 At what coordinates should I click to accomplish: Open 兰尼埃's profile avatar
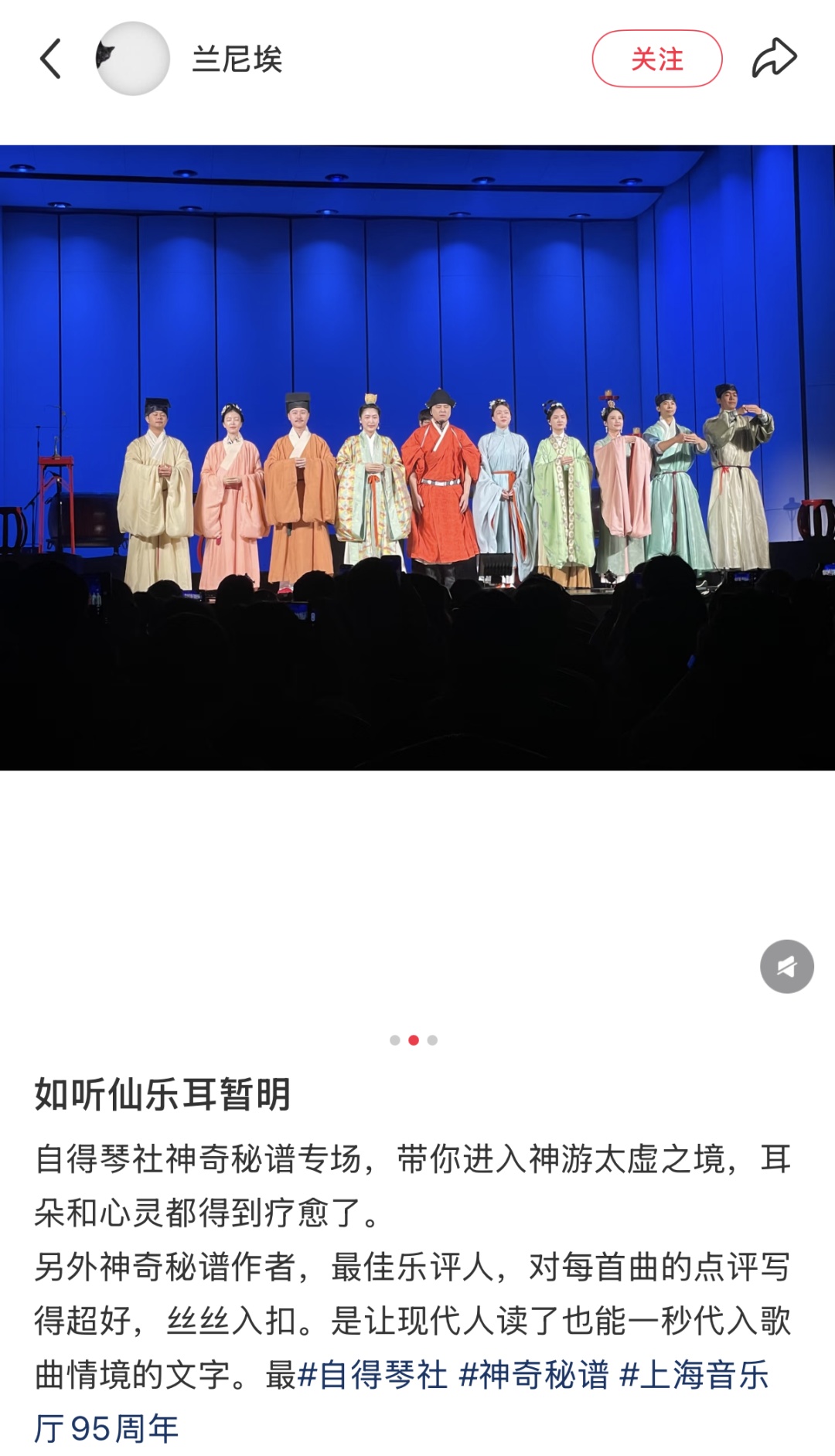[x=133, y=59]
